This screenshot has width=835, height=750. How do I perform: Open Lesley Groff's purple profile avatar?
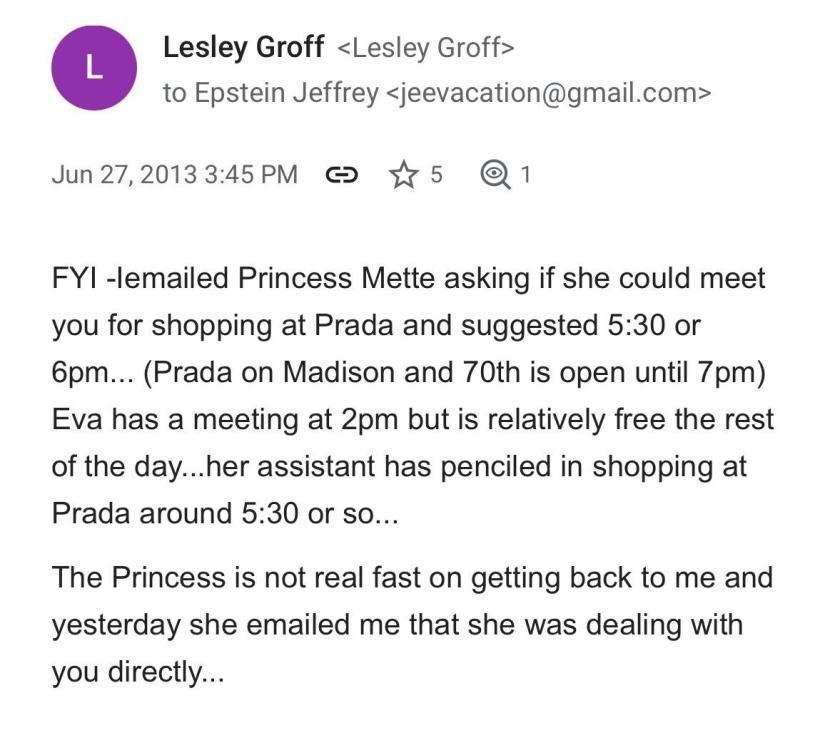tap(93, 68)
